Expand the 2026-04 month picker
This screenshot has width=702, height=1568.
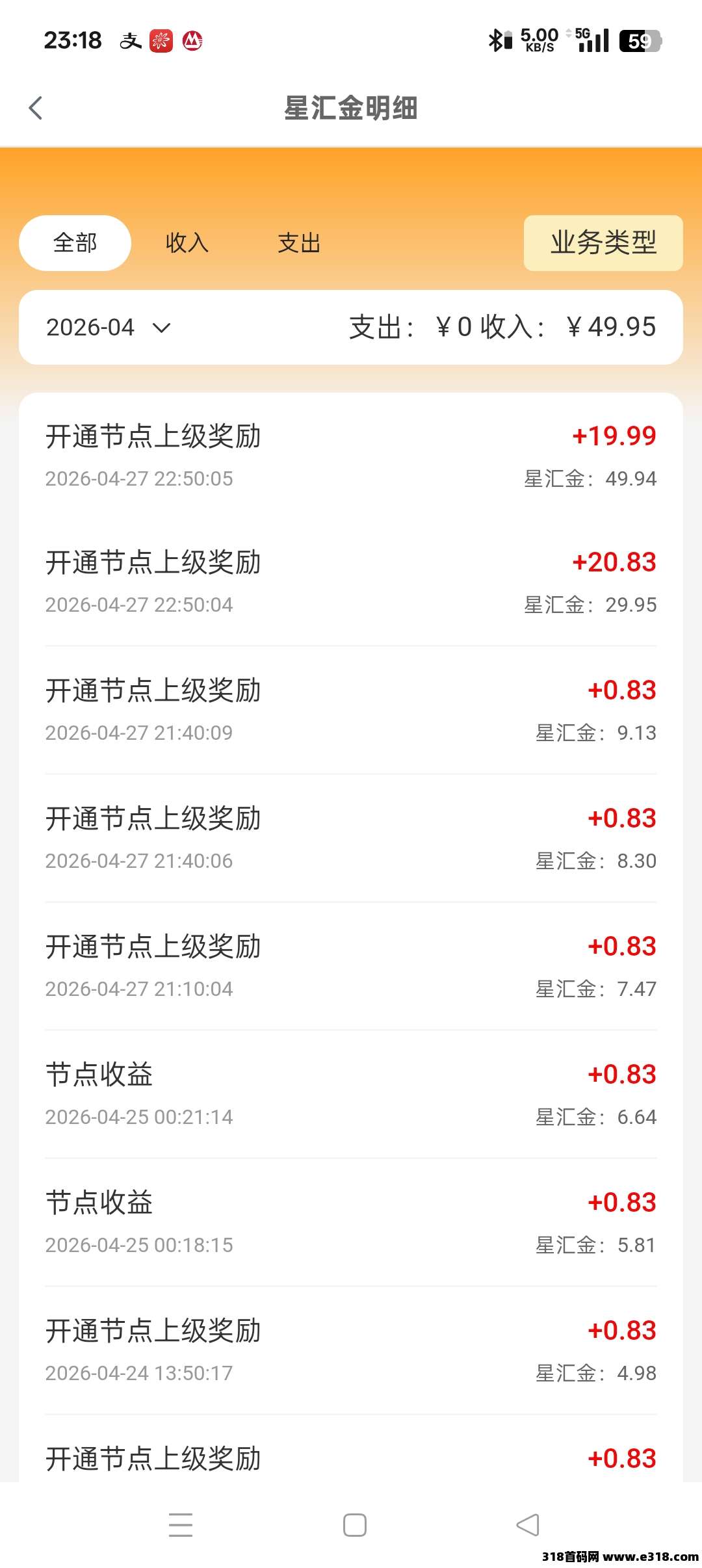[x=108, y=327]
